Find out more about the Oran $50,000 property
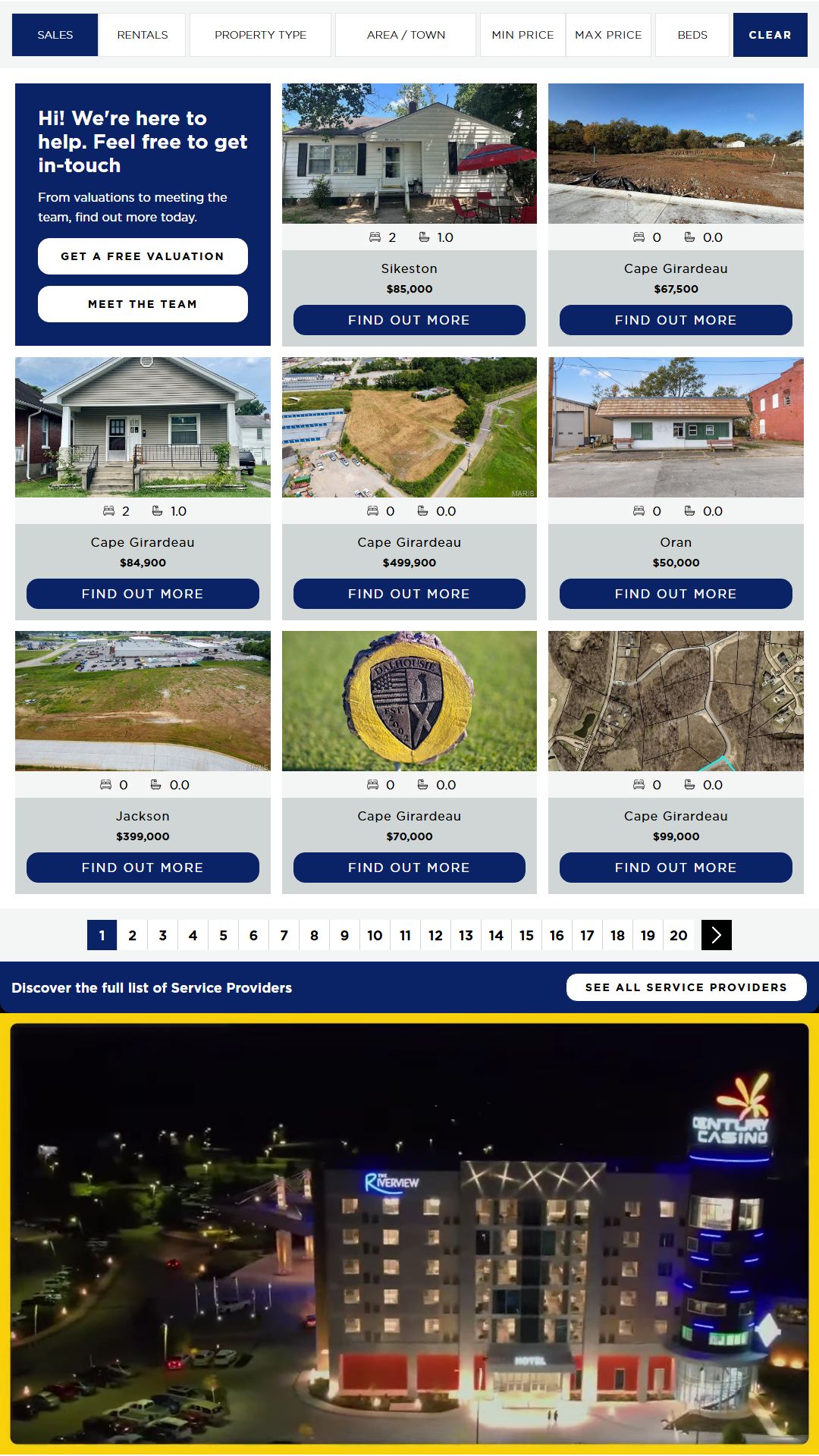This screenshot has height=1456, width=819. (676, 594)
